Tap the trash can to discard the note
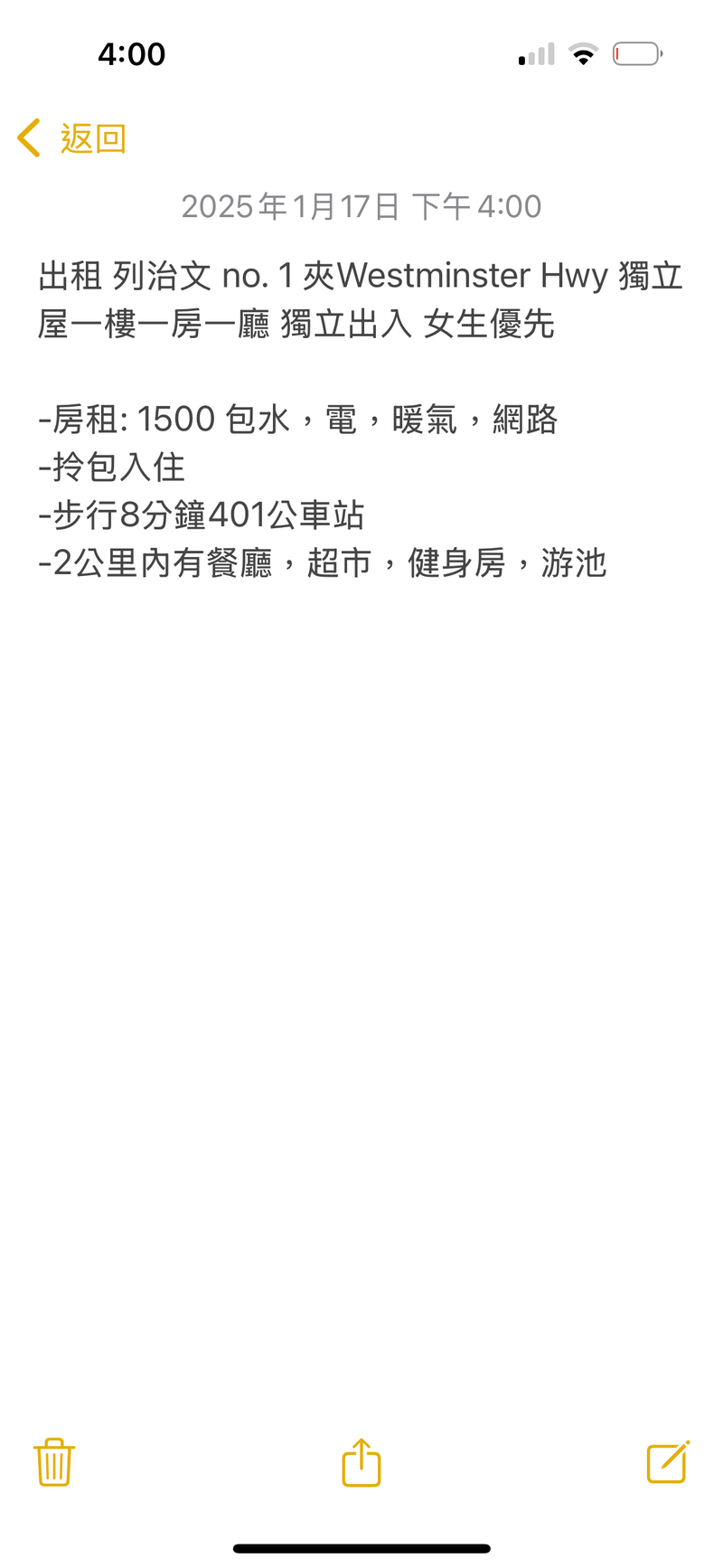 pyautogui.click(x=52, y=1463)
